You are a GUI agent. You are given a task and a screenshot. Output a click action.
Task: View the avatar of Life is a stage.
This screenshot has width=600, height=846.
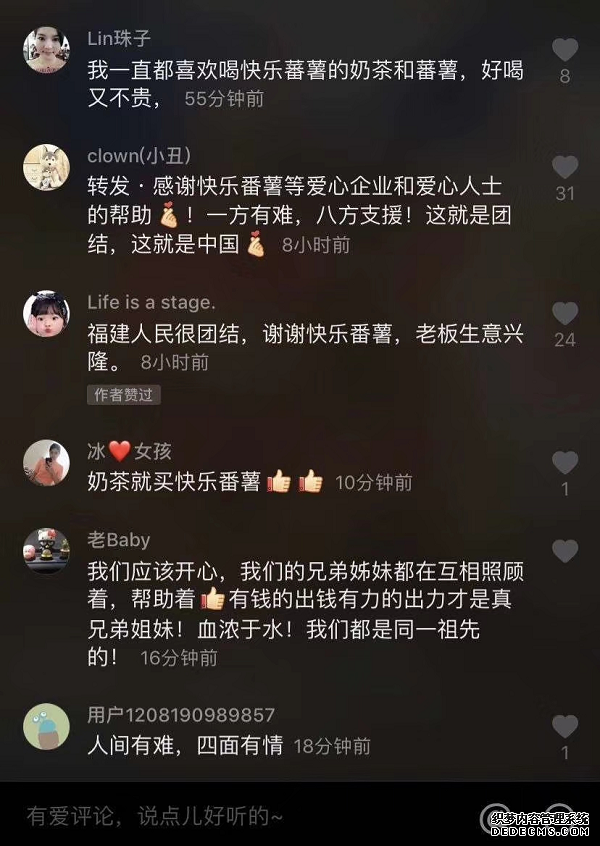click(46, 313)
